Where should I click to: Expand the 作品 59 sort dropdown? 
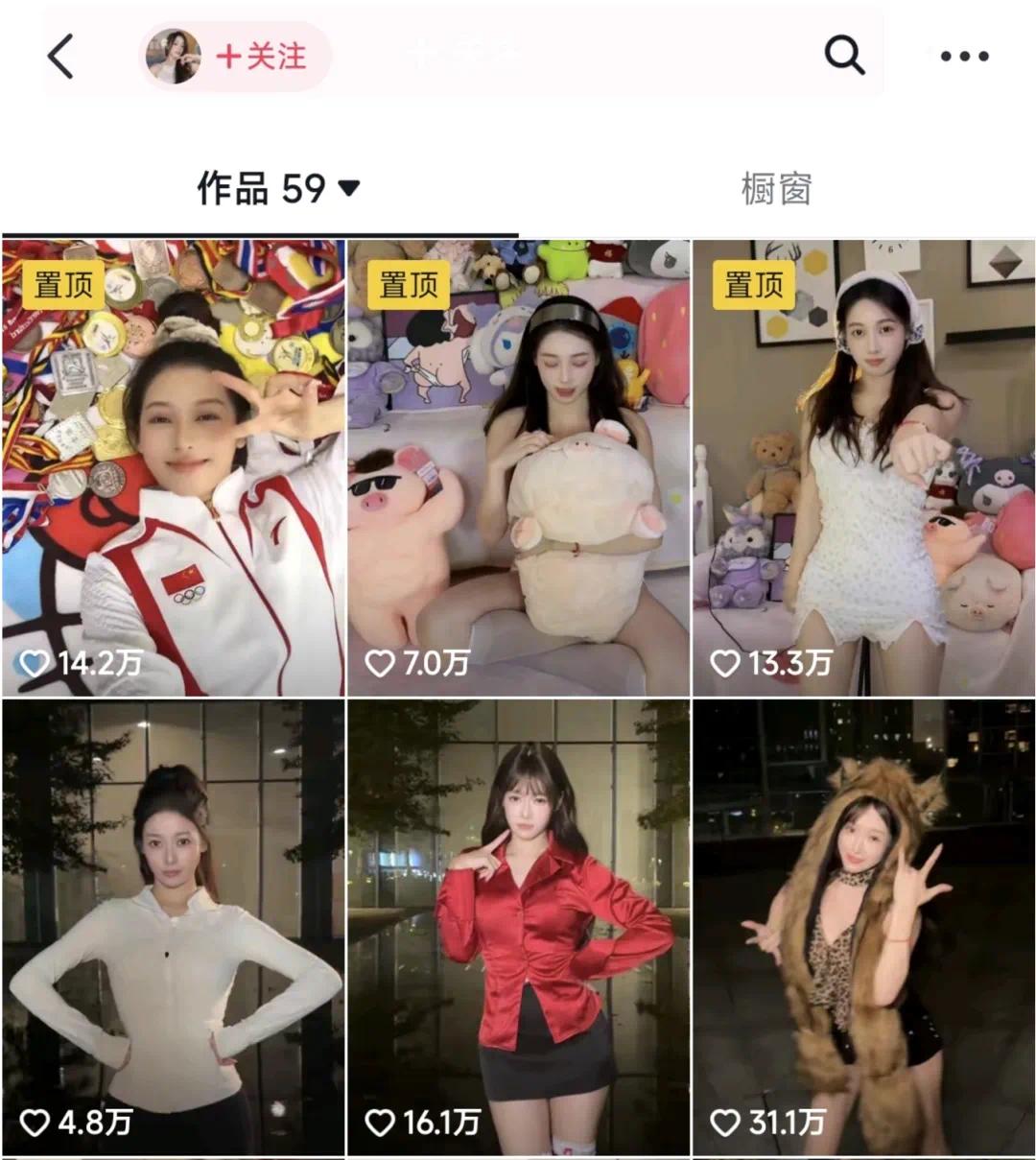(349, 188)
